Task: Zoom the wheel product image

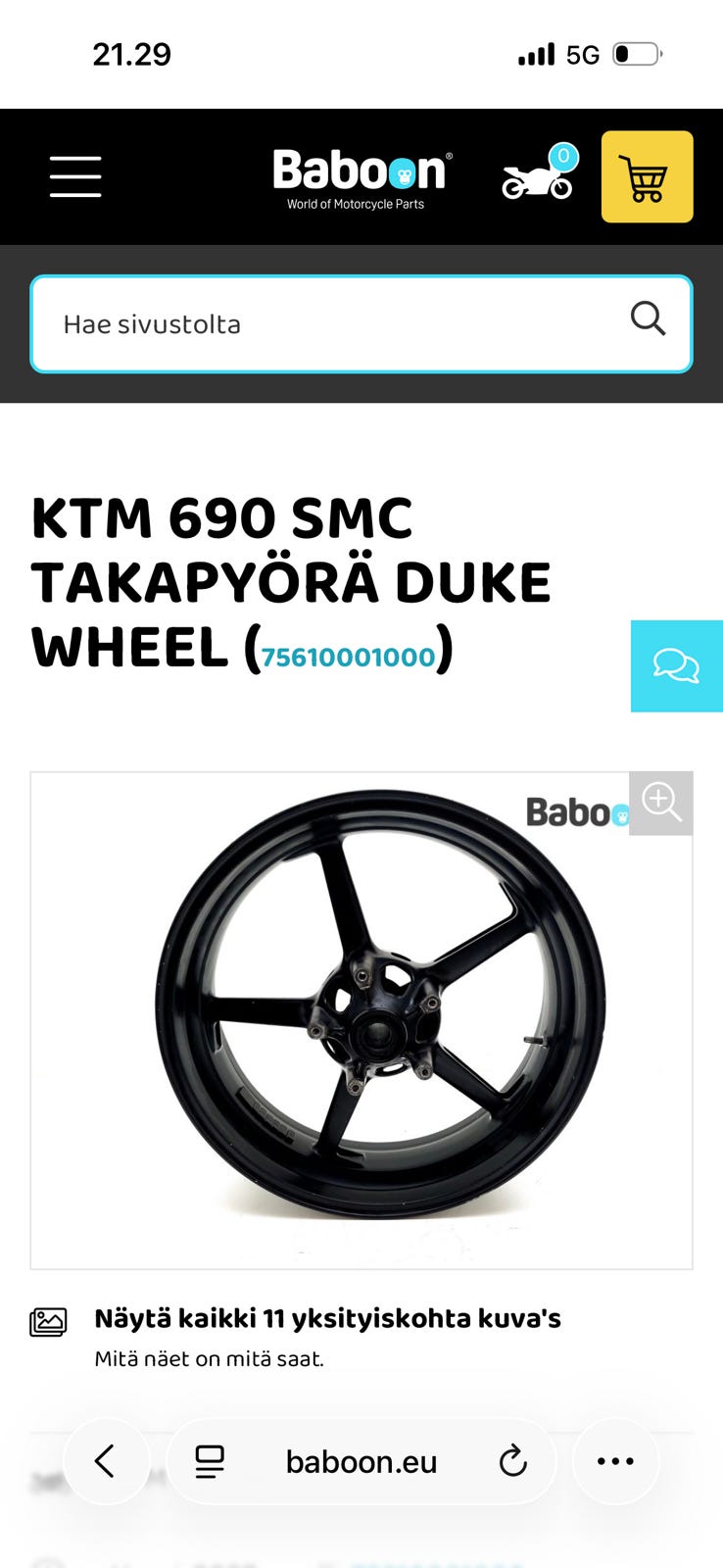Action: tap(661, 804)
